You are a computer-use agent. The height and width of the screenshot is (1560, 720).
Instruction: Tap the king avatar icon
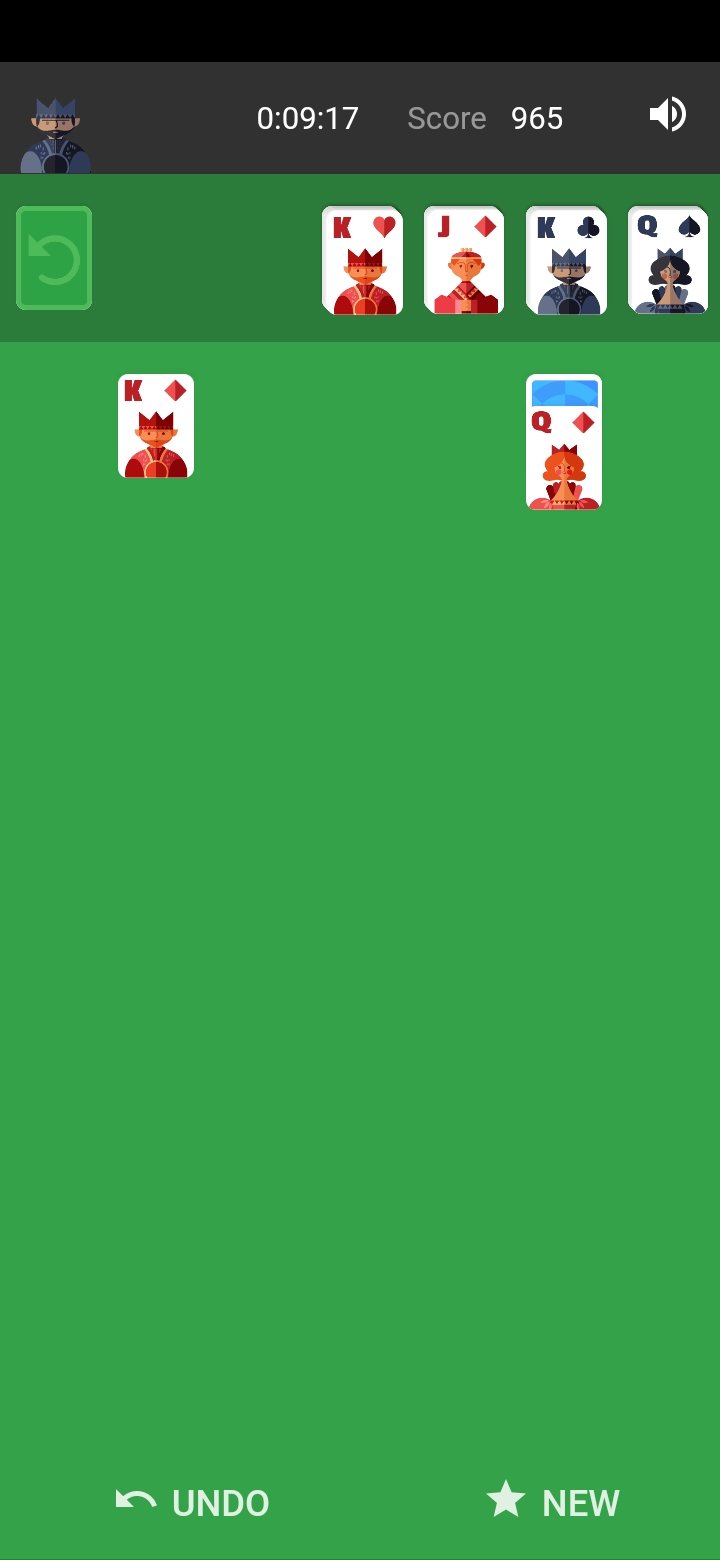pos(56,136)
